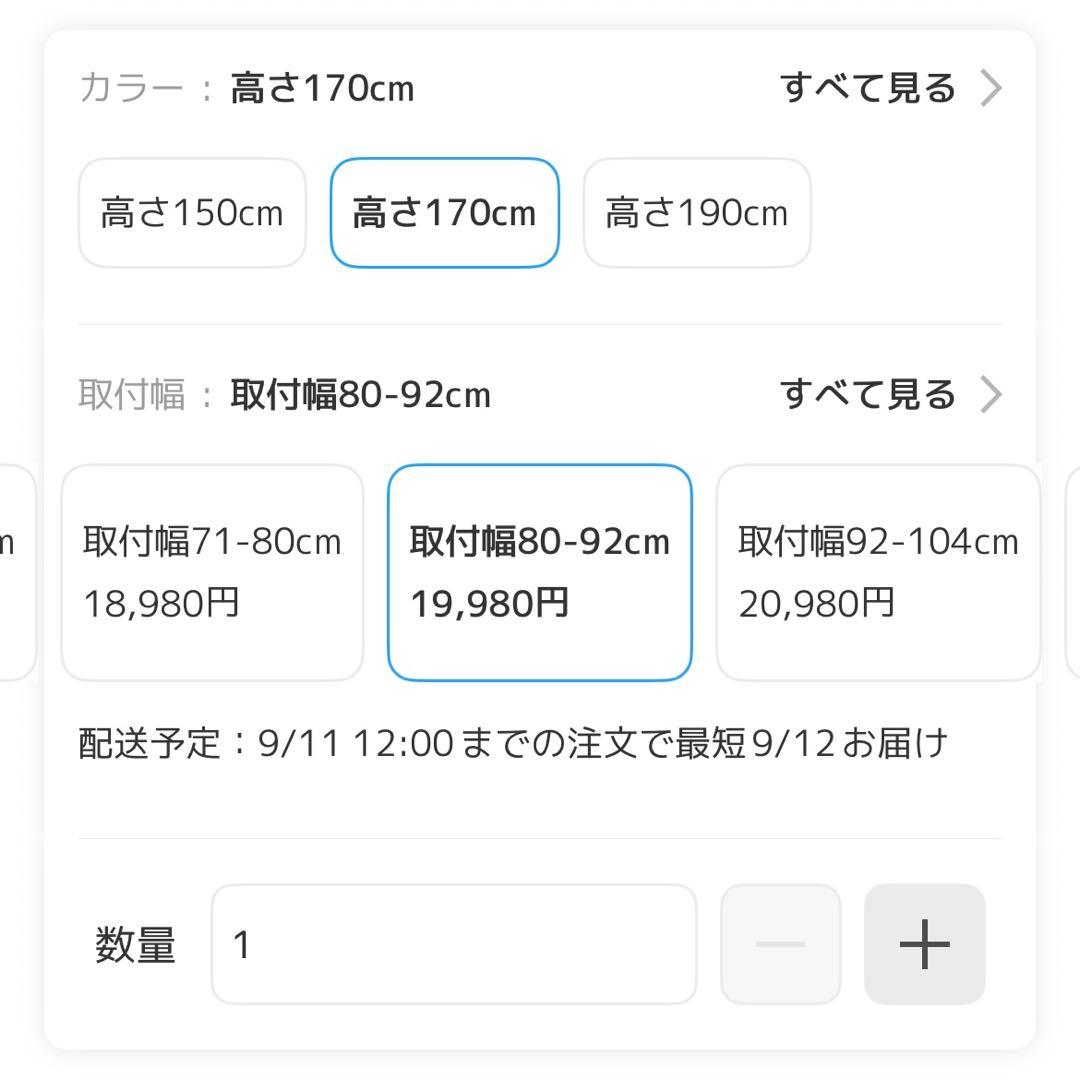
Task: Choose 取付幅80-92cm for 19,980円
Action: coord(539,572)
